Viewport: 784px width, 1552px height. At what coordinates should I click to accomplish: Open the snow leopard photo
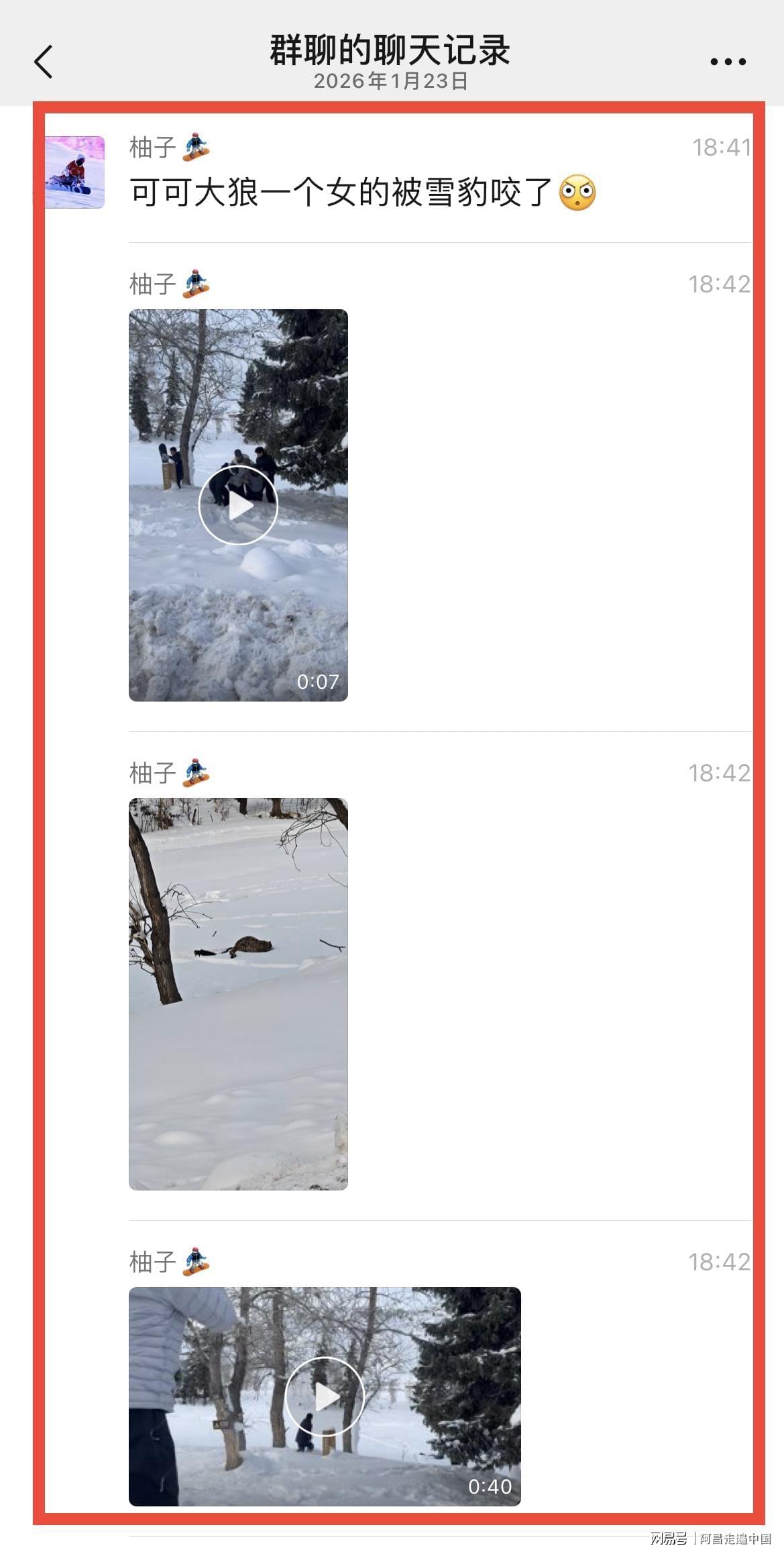point(238,993)
